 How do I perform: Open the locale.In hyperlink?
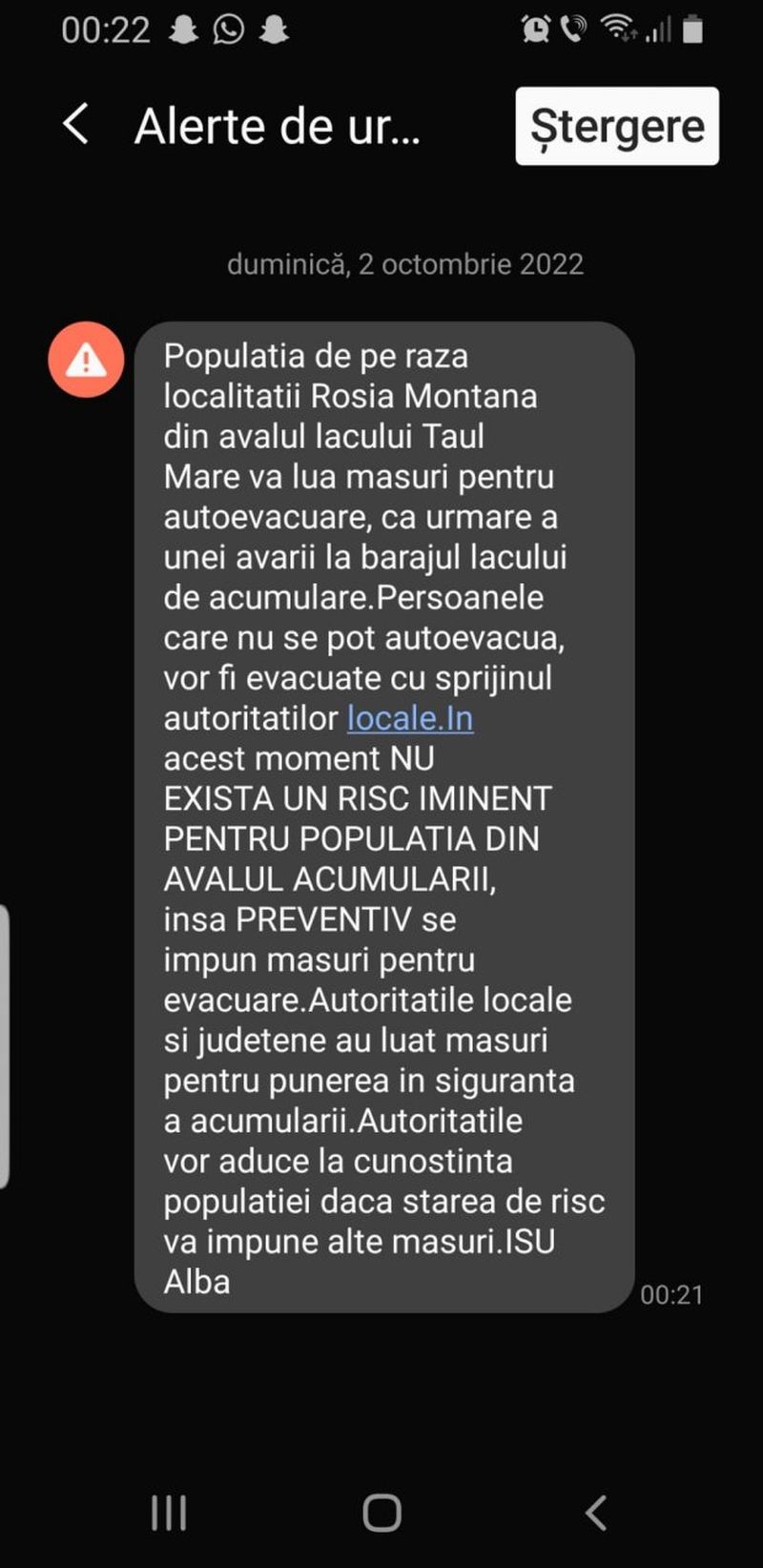(410, 719)
